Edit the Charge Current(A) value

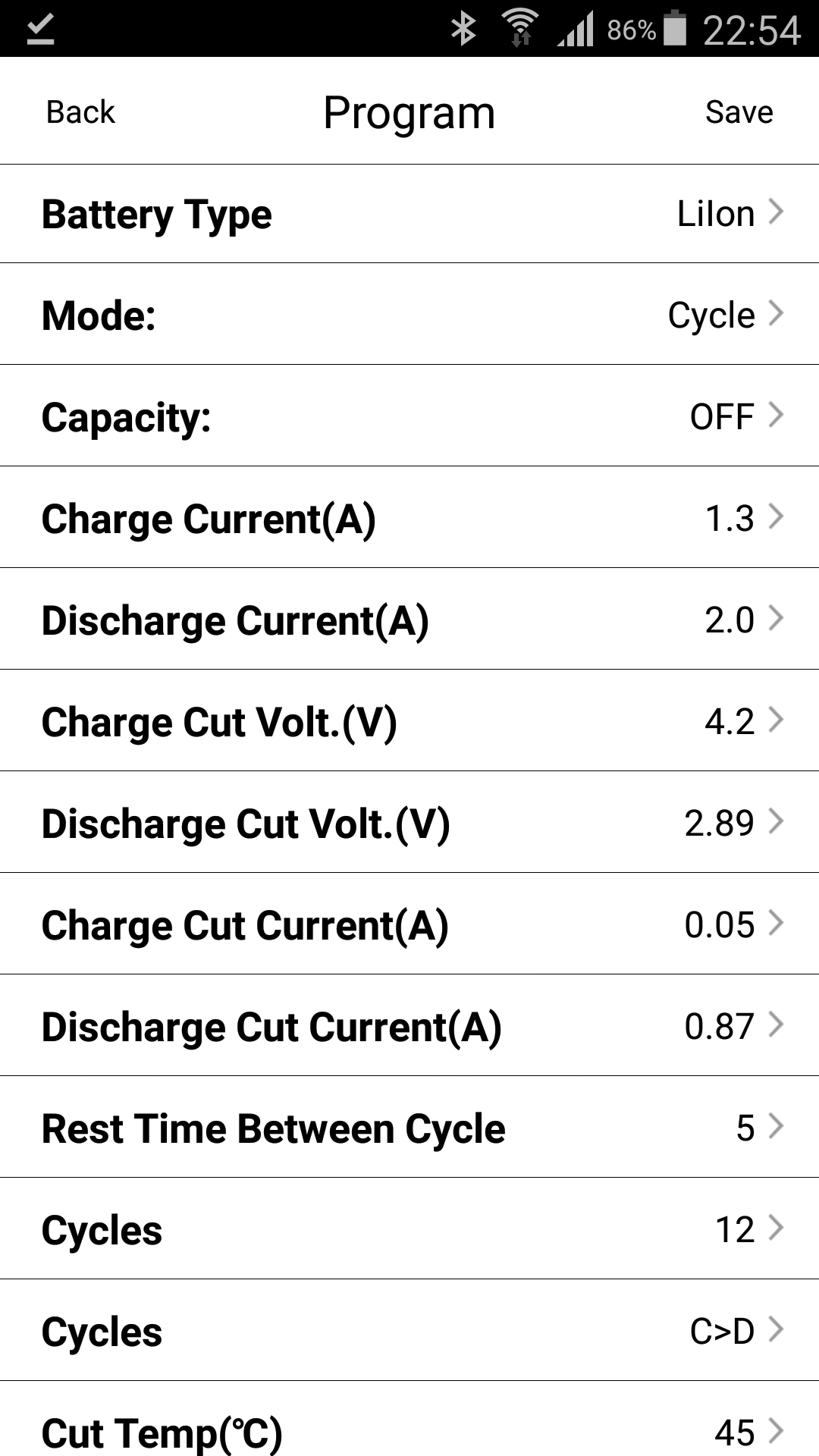(x=409, y=518)
